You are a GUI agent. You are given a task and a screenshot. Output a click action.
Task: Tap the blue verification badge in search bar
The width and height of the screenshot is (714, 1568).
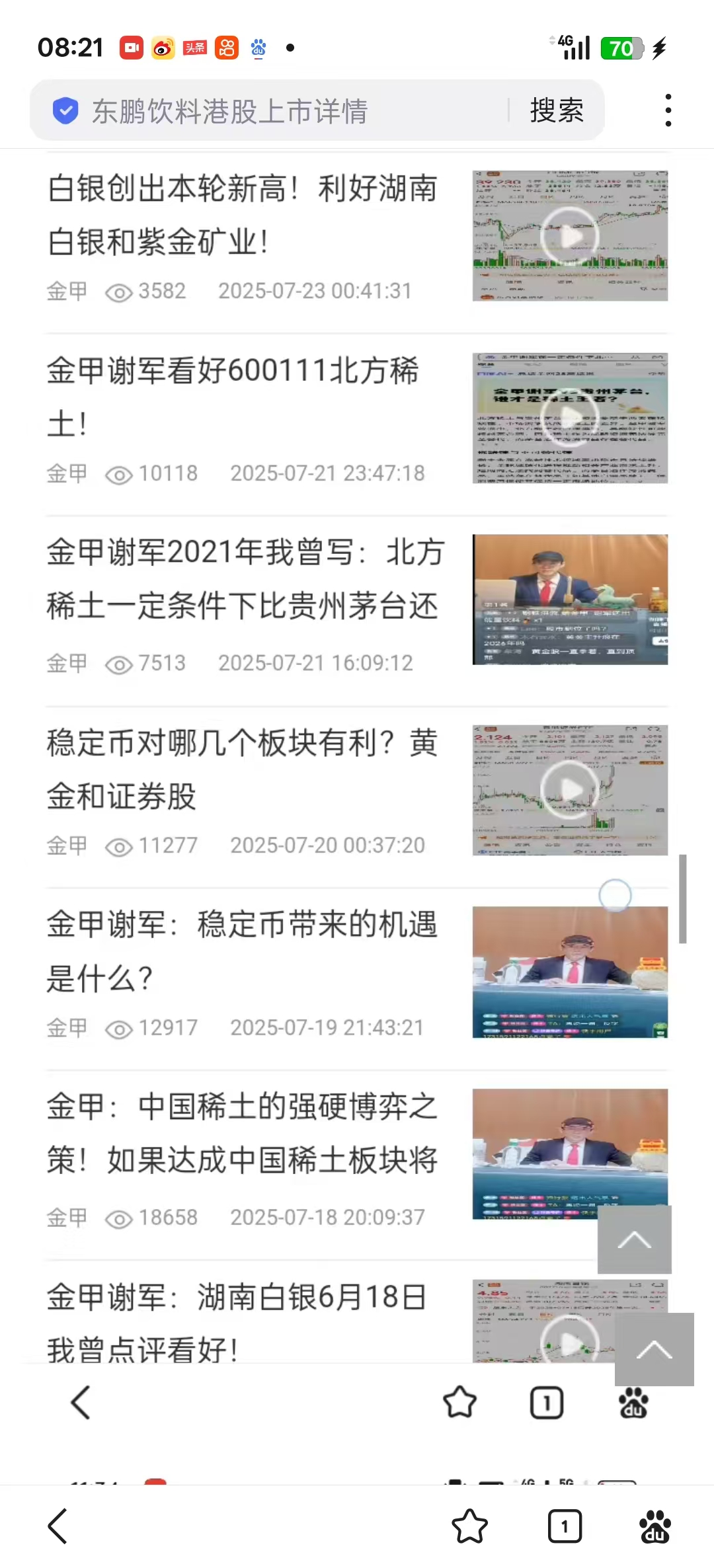tap(66, 110)
